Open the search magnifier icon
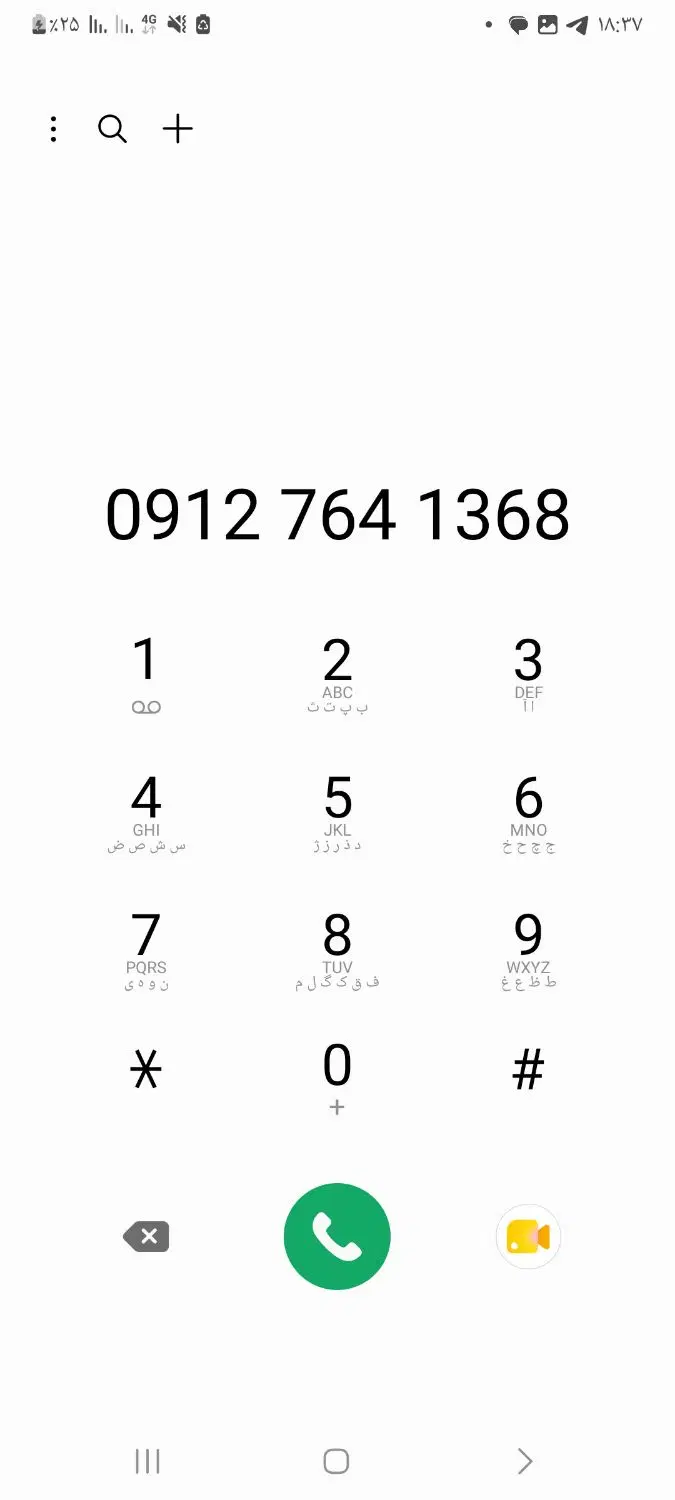 tap(112, 129)
